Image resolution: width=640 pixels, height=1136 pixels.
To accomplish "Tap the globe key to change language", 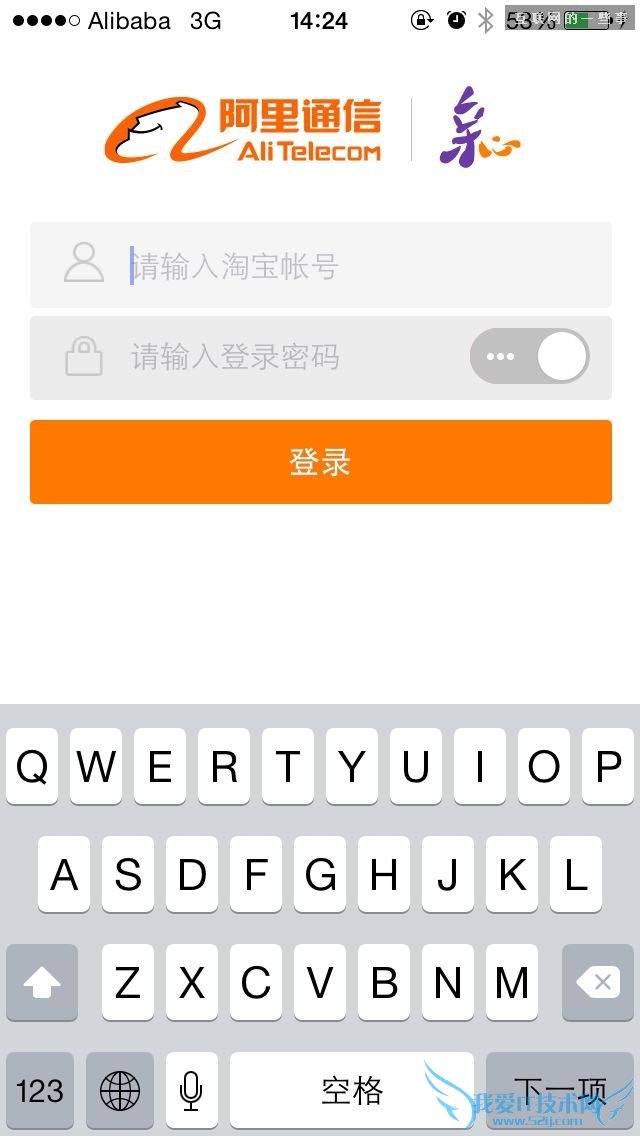I will pos(120,1089).
